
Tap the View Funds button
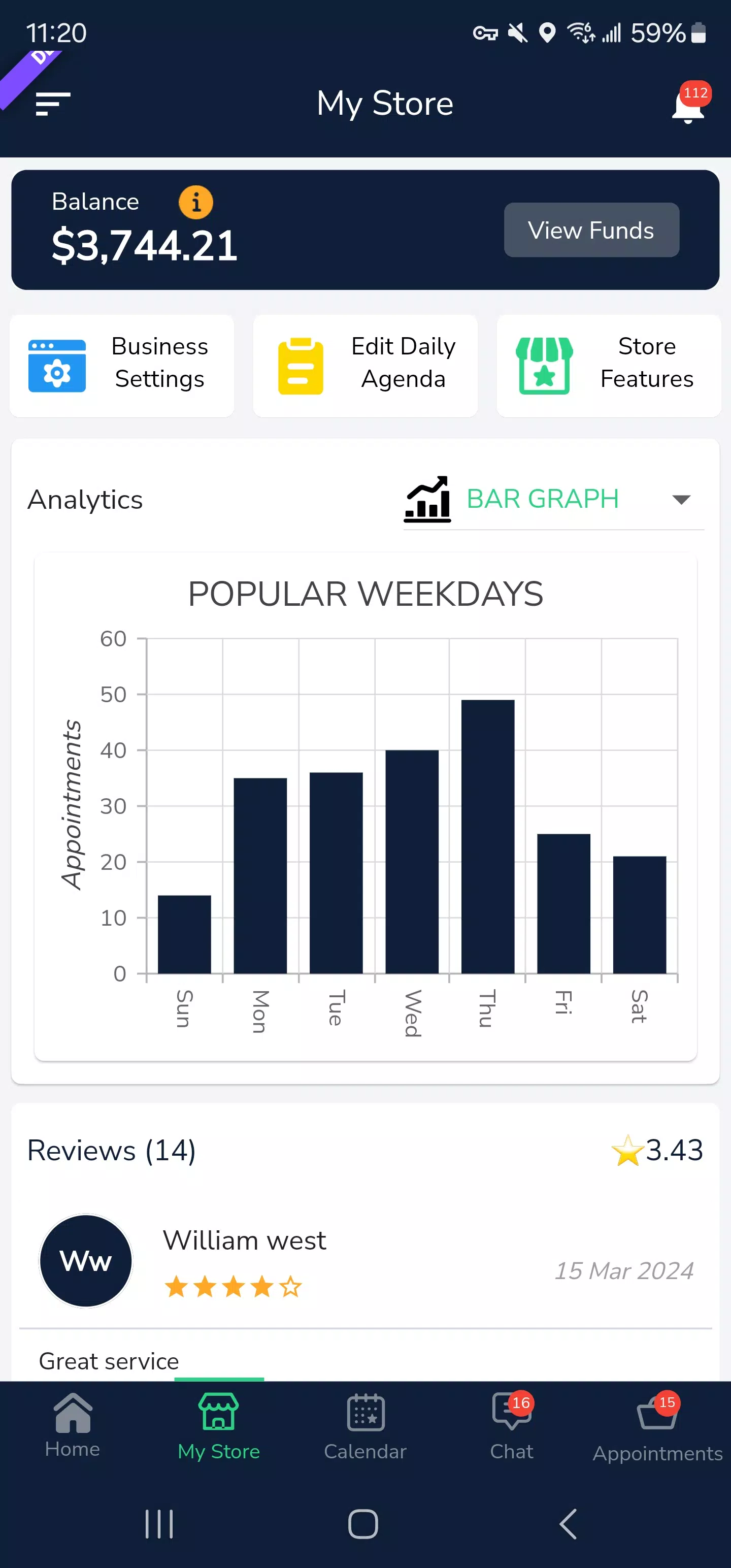coord(590,230)
